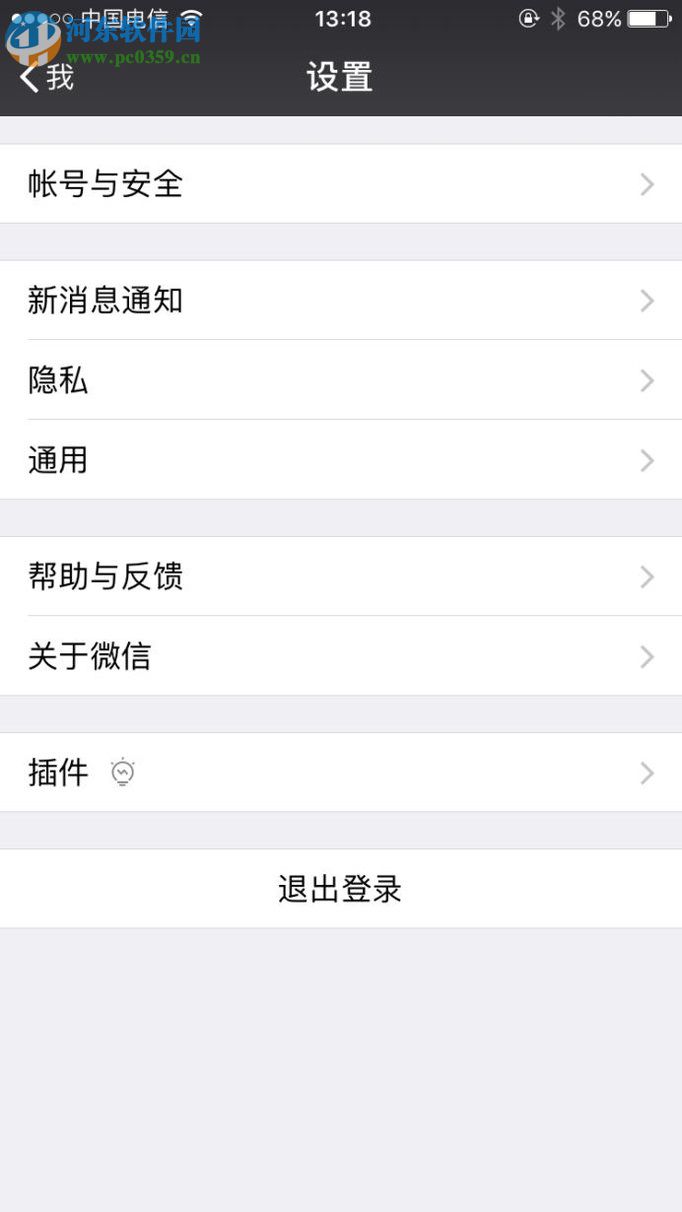Image resolution: width=682 pixels, height=1212 pixels.
Task: Go back to the 我 page
Action: 46,77
